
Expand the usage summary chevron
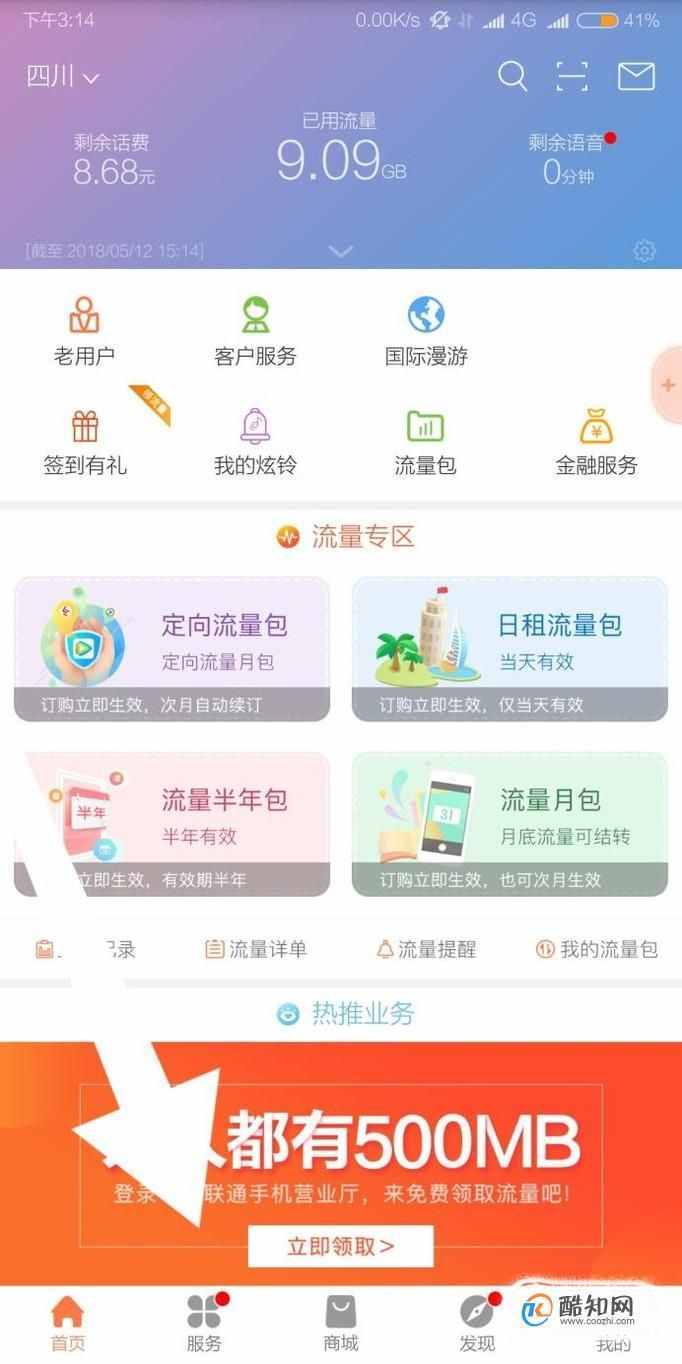pos(341,251)
